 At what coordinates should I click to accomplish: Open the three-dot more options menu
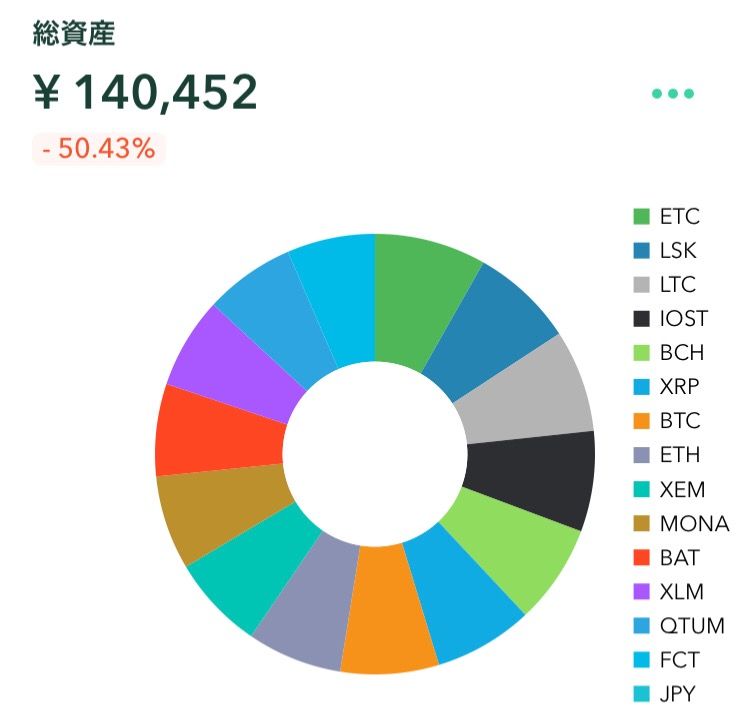pyautogui.click(x=672, y=94)
